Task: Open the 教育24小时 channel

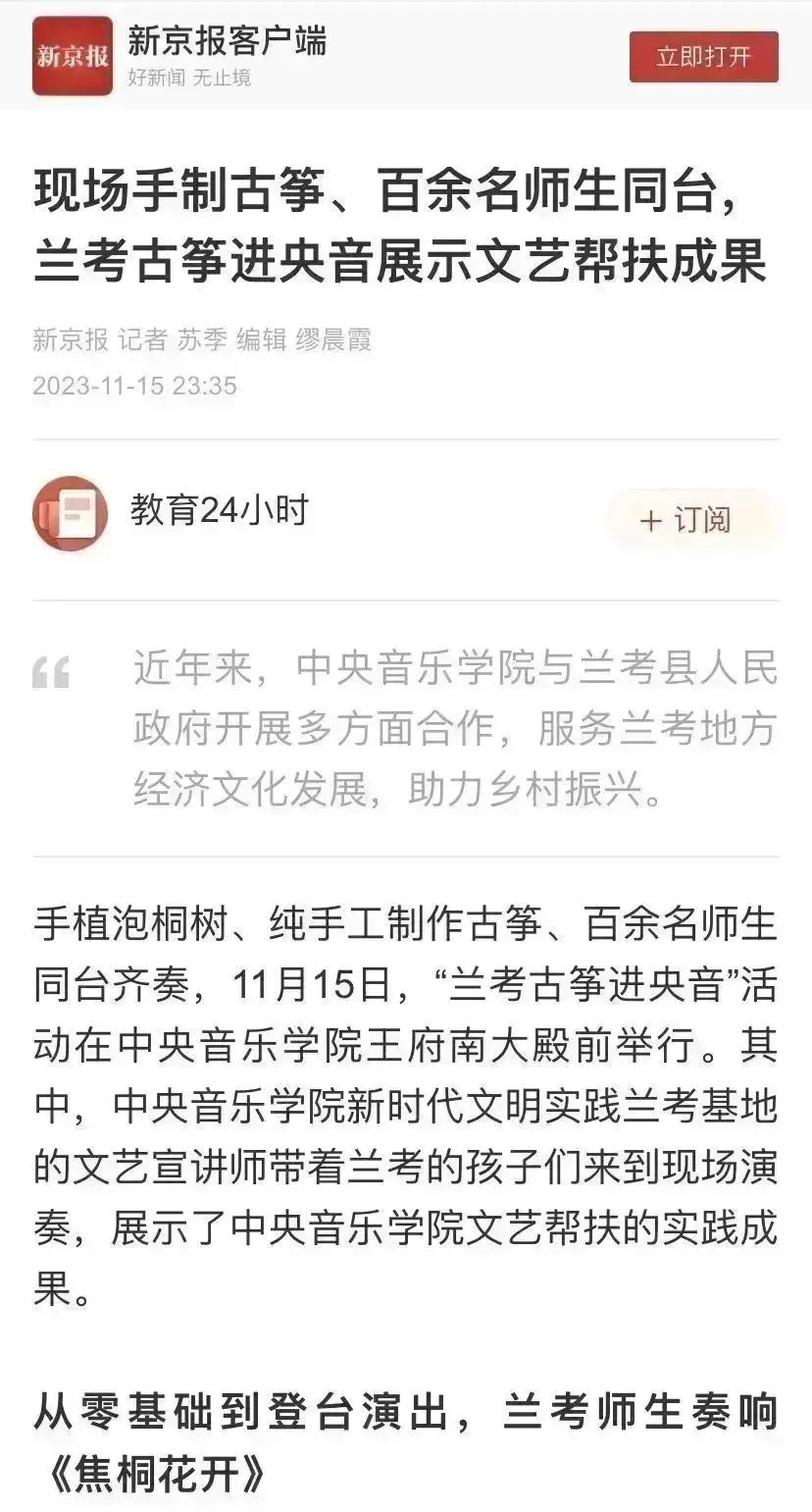Action: click(x=219, y=510)
